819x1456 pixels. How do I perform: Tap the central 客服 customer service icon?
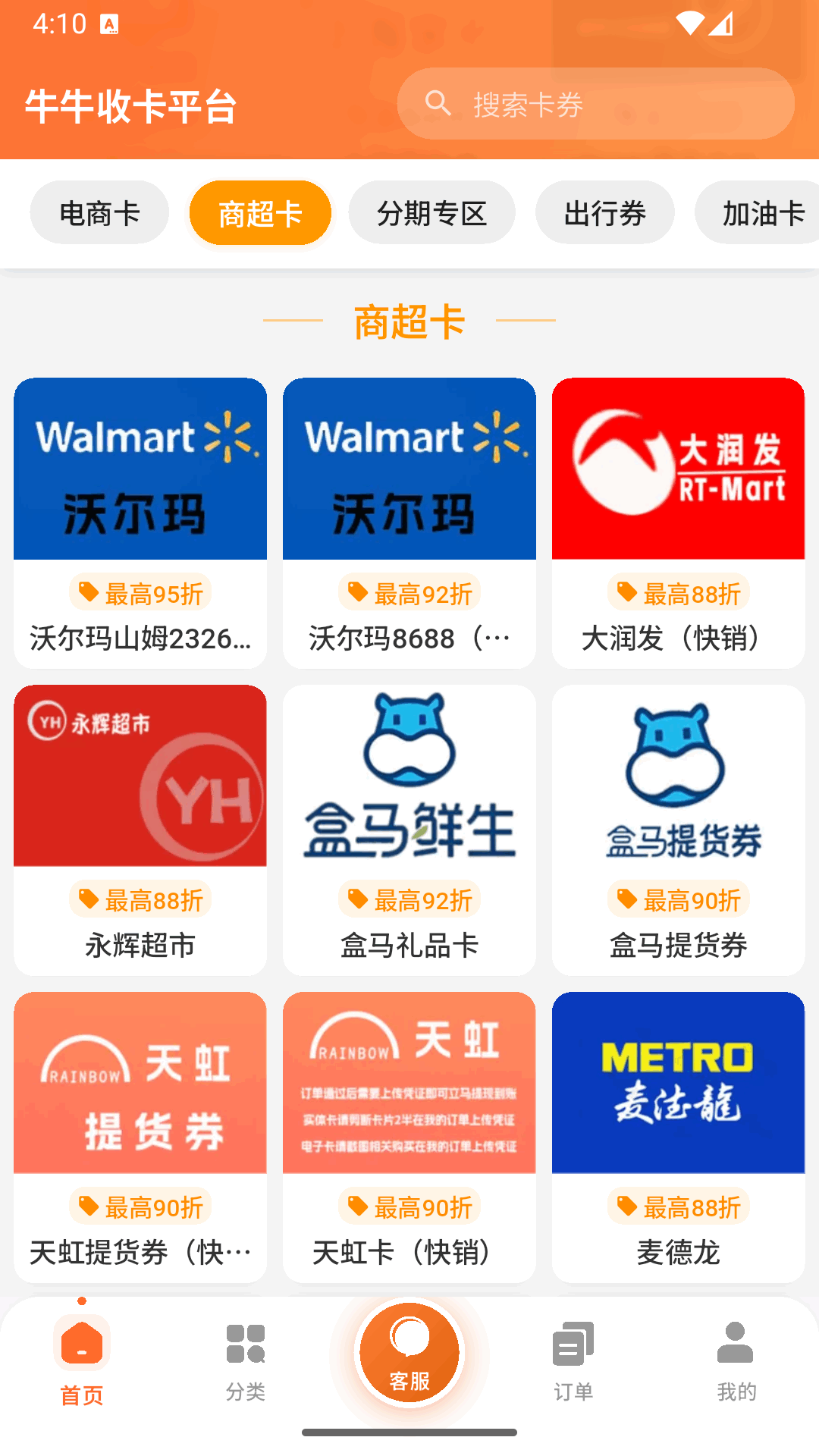pos(409,1354)
